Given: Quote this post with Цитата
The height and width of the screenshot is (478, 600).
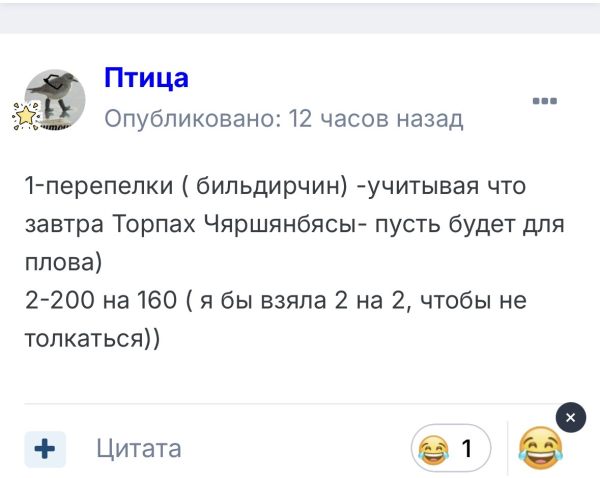Looking at the screenshot, I should 139,448.
